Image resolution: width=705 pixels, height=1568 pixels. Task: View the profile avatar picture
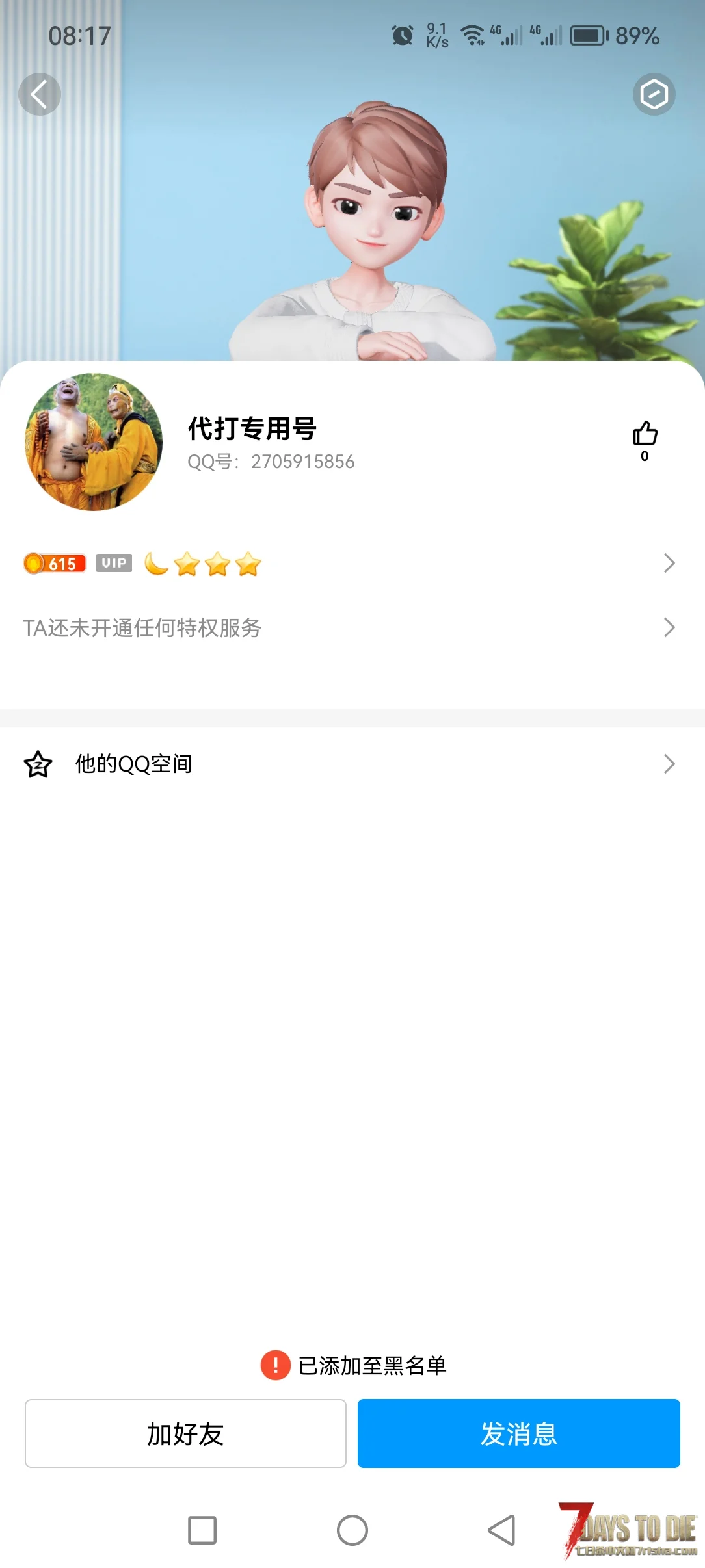point(94,442)
